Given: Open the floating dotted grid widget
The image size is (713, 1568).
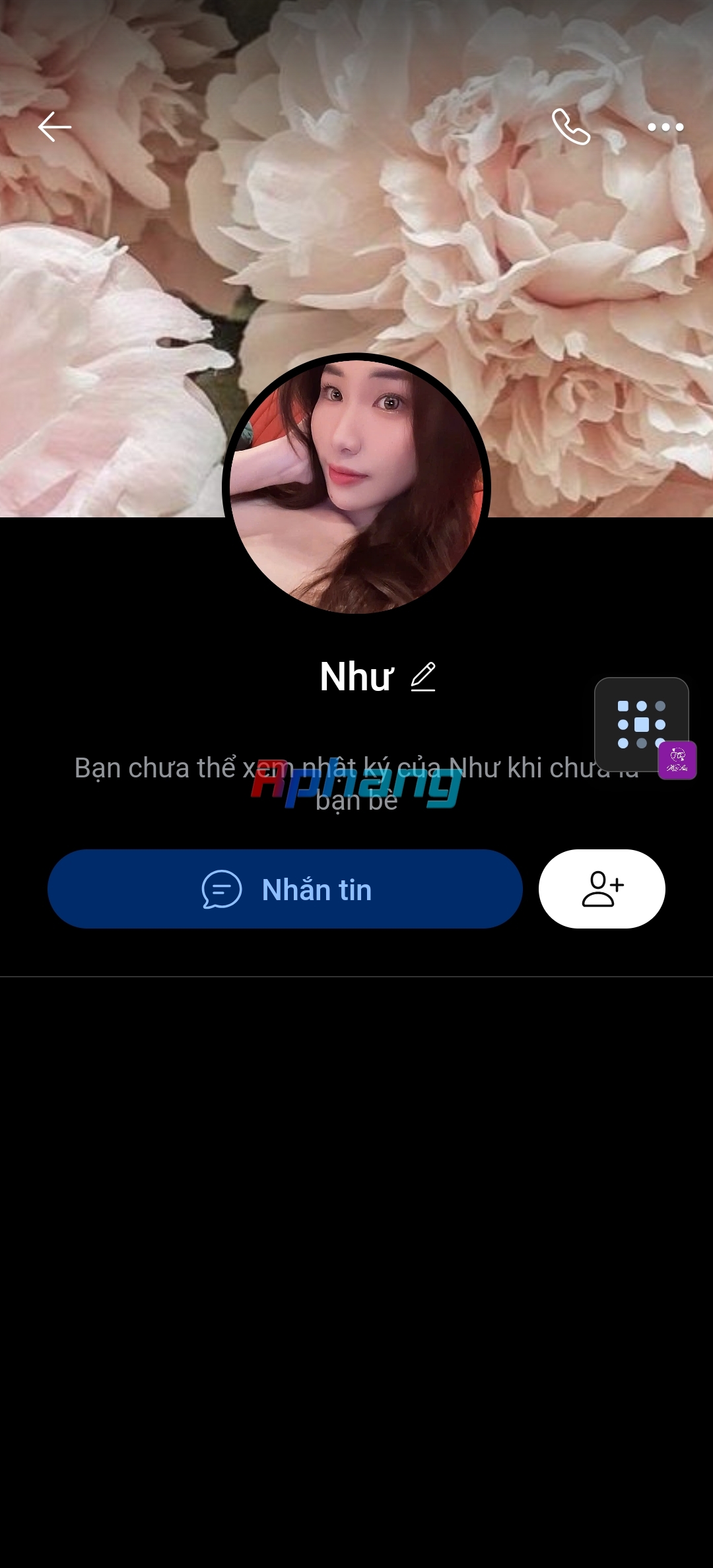Looking at the screenshot, I should pos(641,724).
